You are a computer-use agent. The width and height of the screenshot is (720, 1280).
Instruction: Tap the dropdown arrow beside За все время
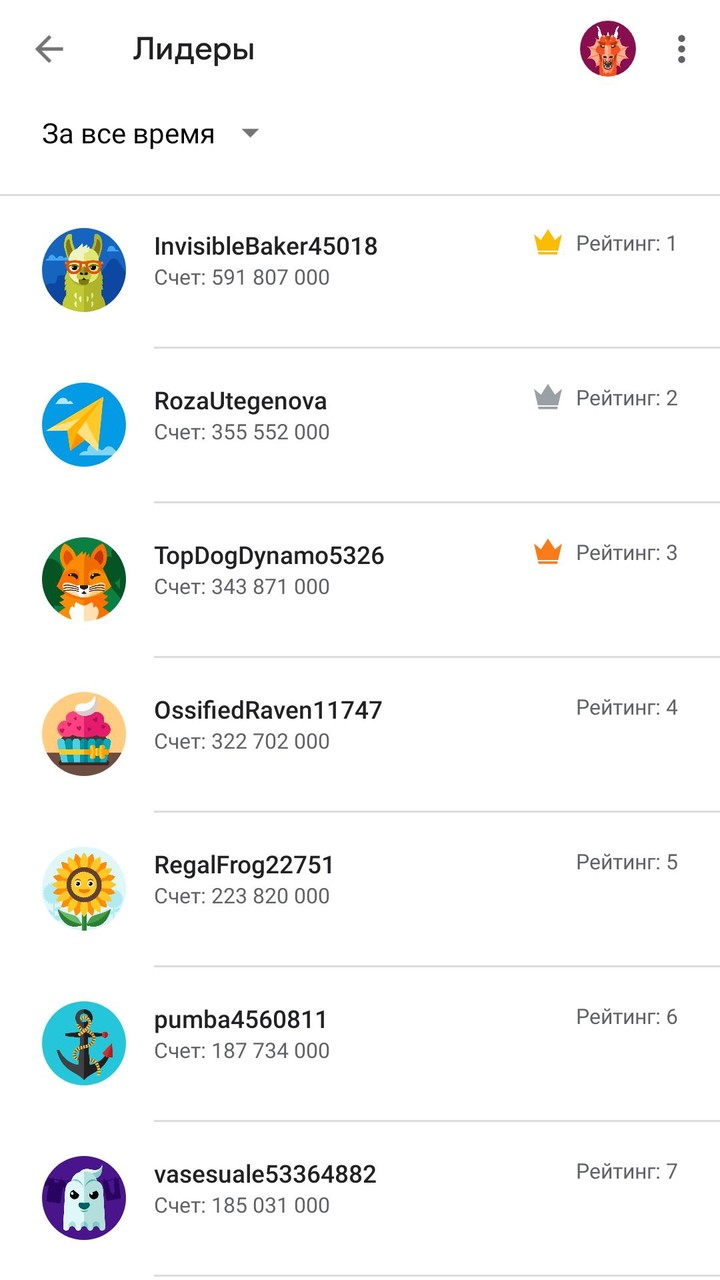point(251,132)
